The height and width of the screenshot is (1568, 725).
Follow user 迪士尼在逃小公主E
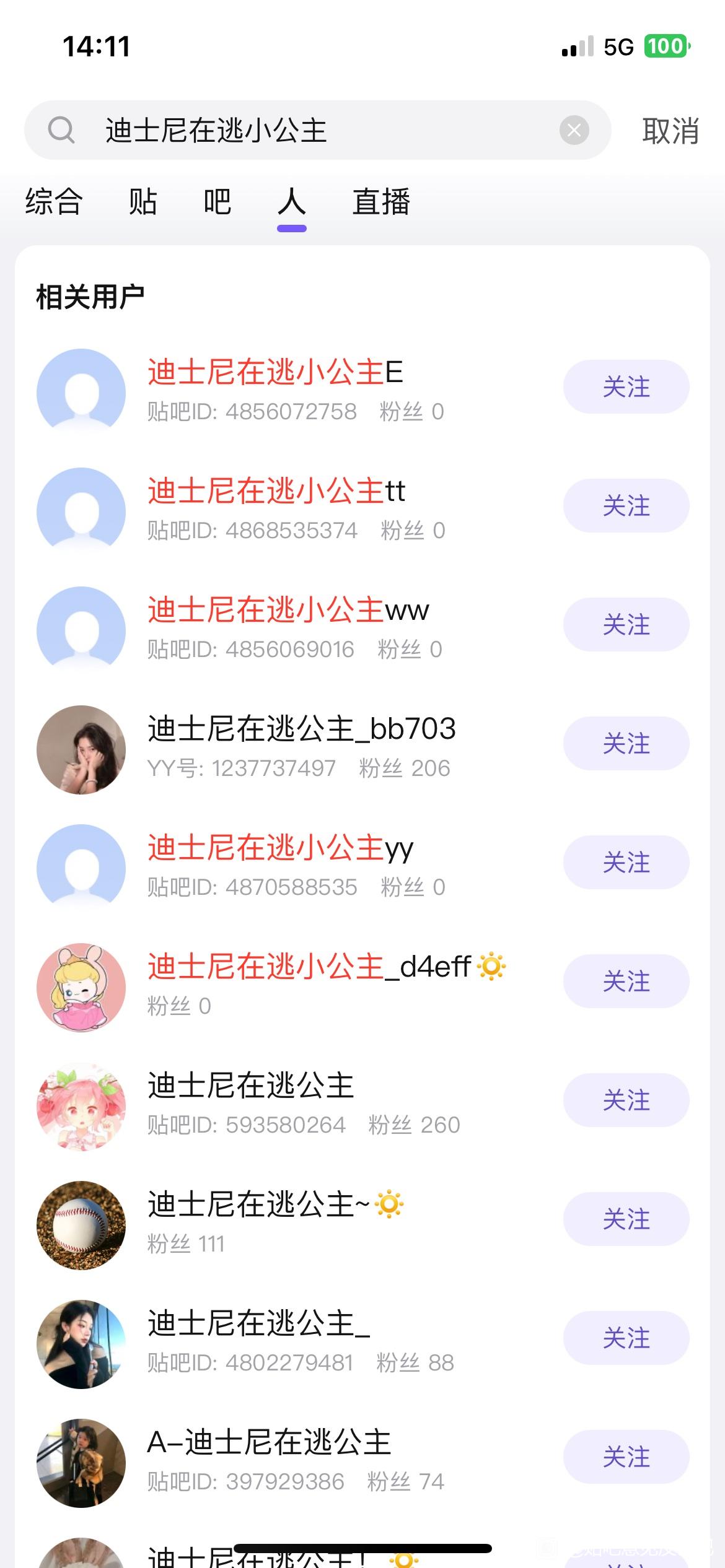pyautogui.click(x=626, y=387)
